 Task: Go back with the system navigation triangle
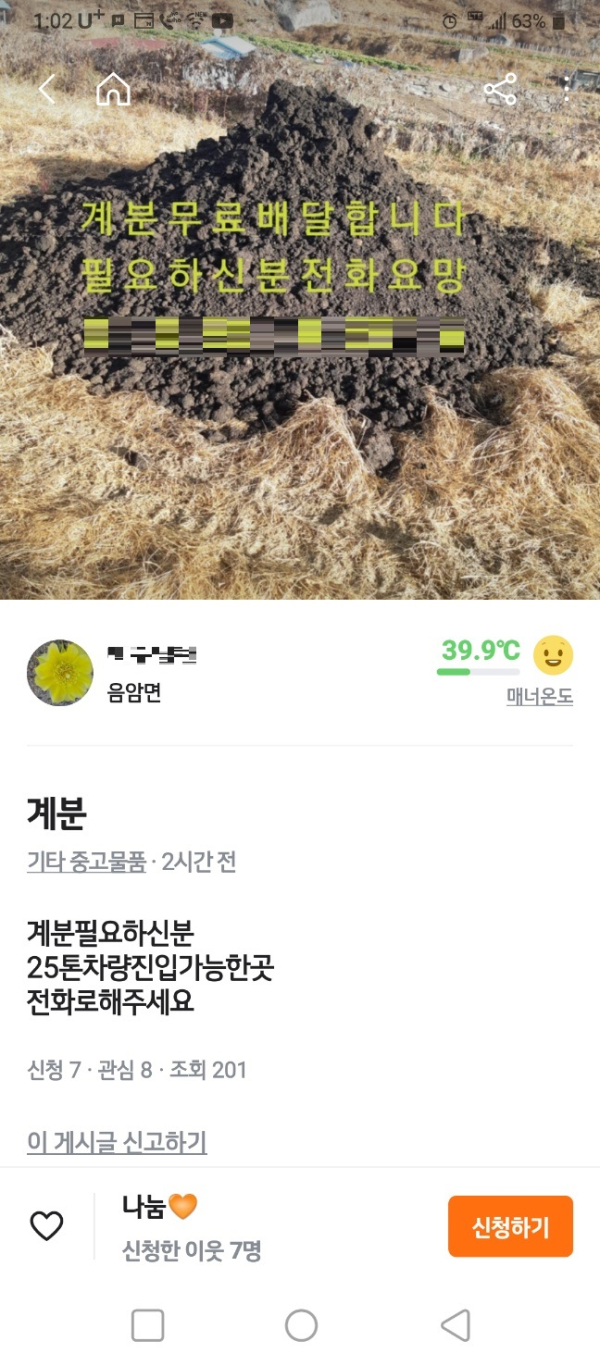coord(455,1325)
